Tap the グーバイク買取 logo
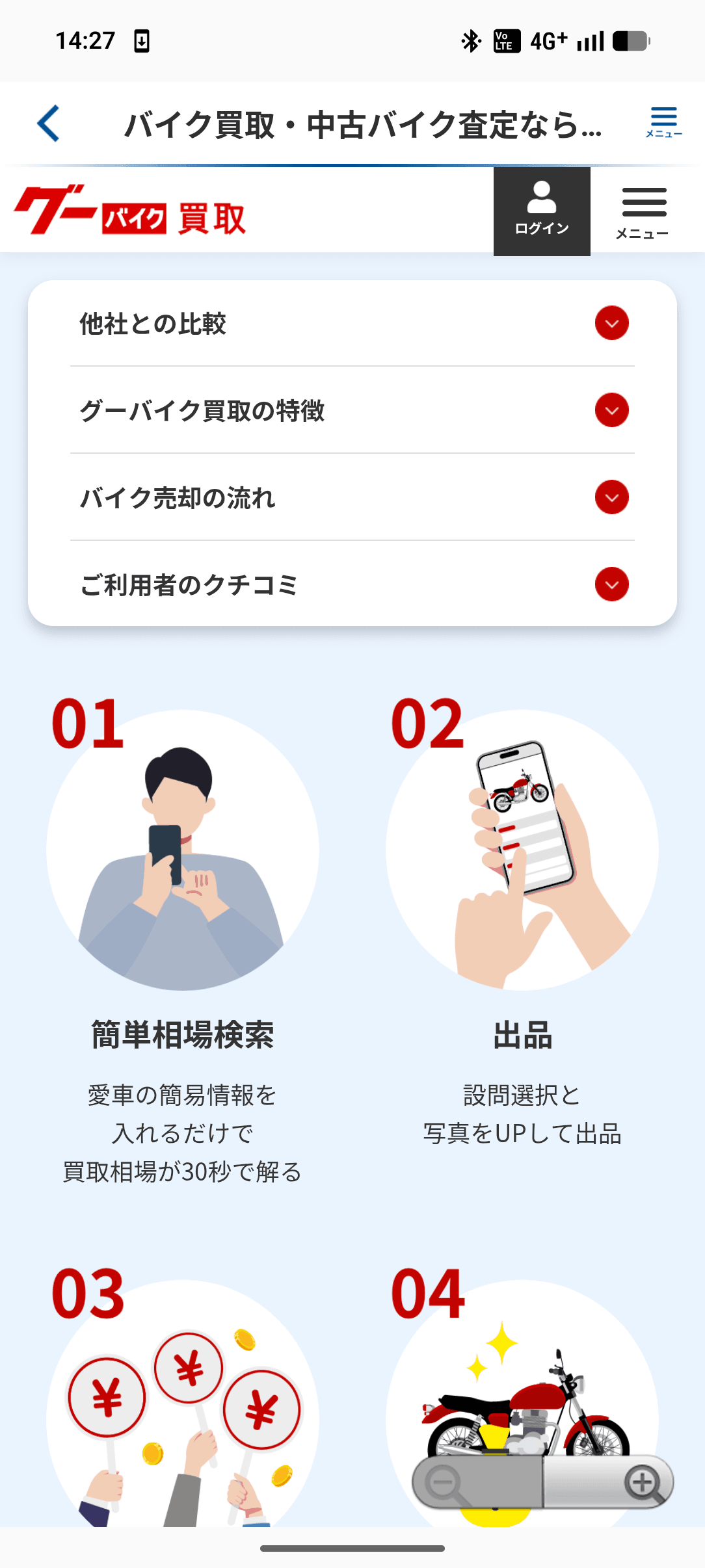The height and width of the screenshot is (1568, 705). [x=130, y=211]
